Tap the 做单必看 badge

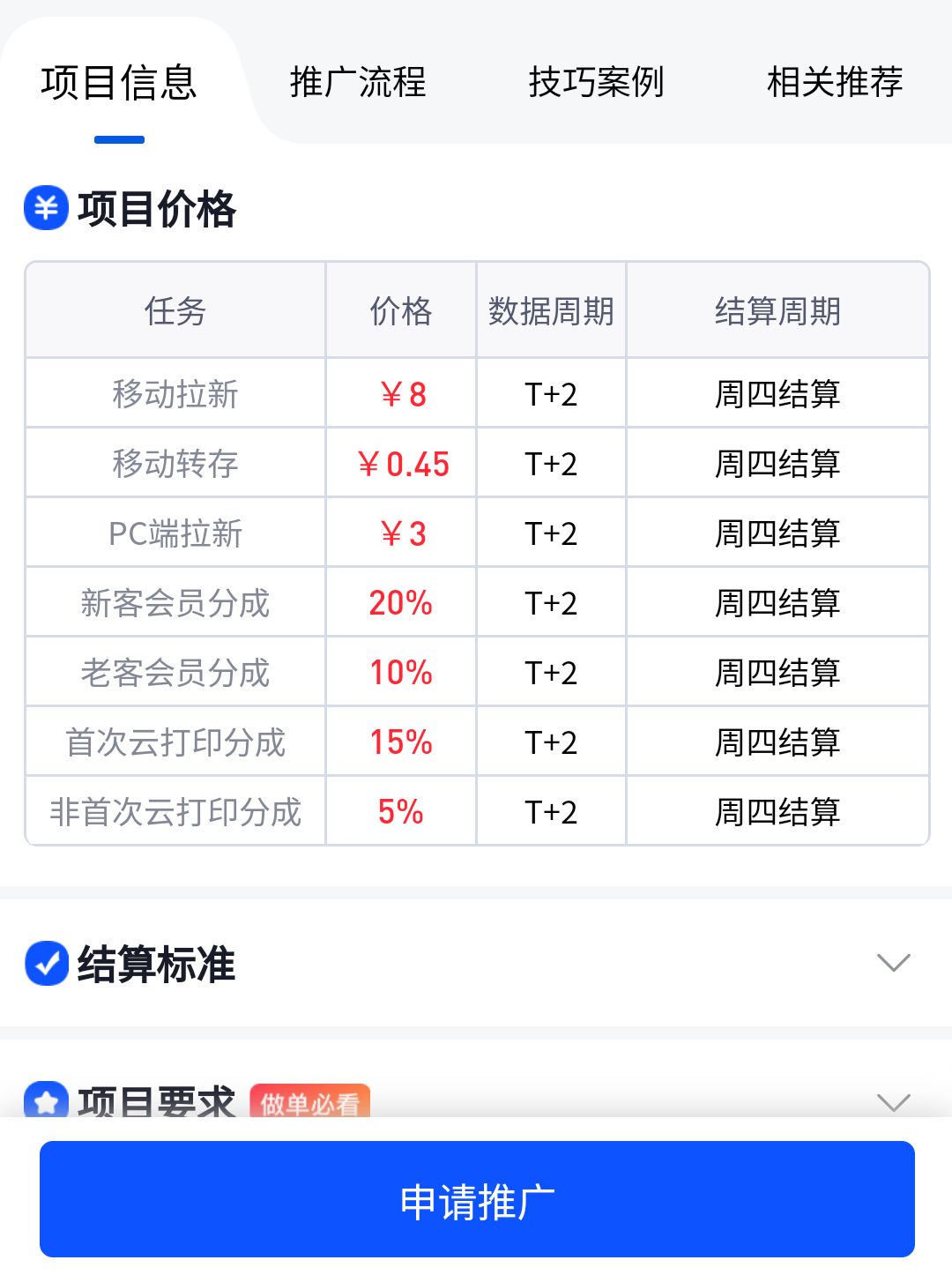309,1101
